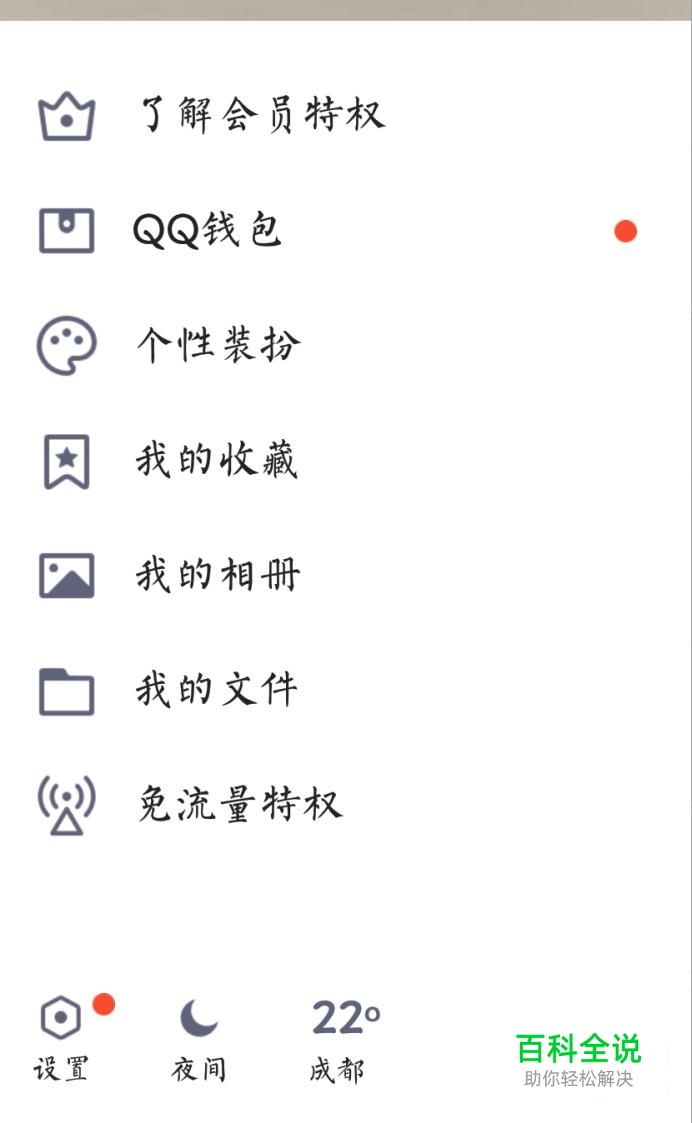Open 我的收藏 favorites
Viewport: 692px width, 1123px height.
coord(216,461)
